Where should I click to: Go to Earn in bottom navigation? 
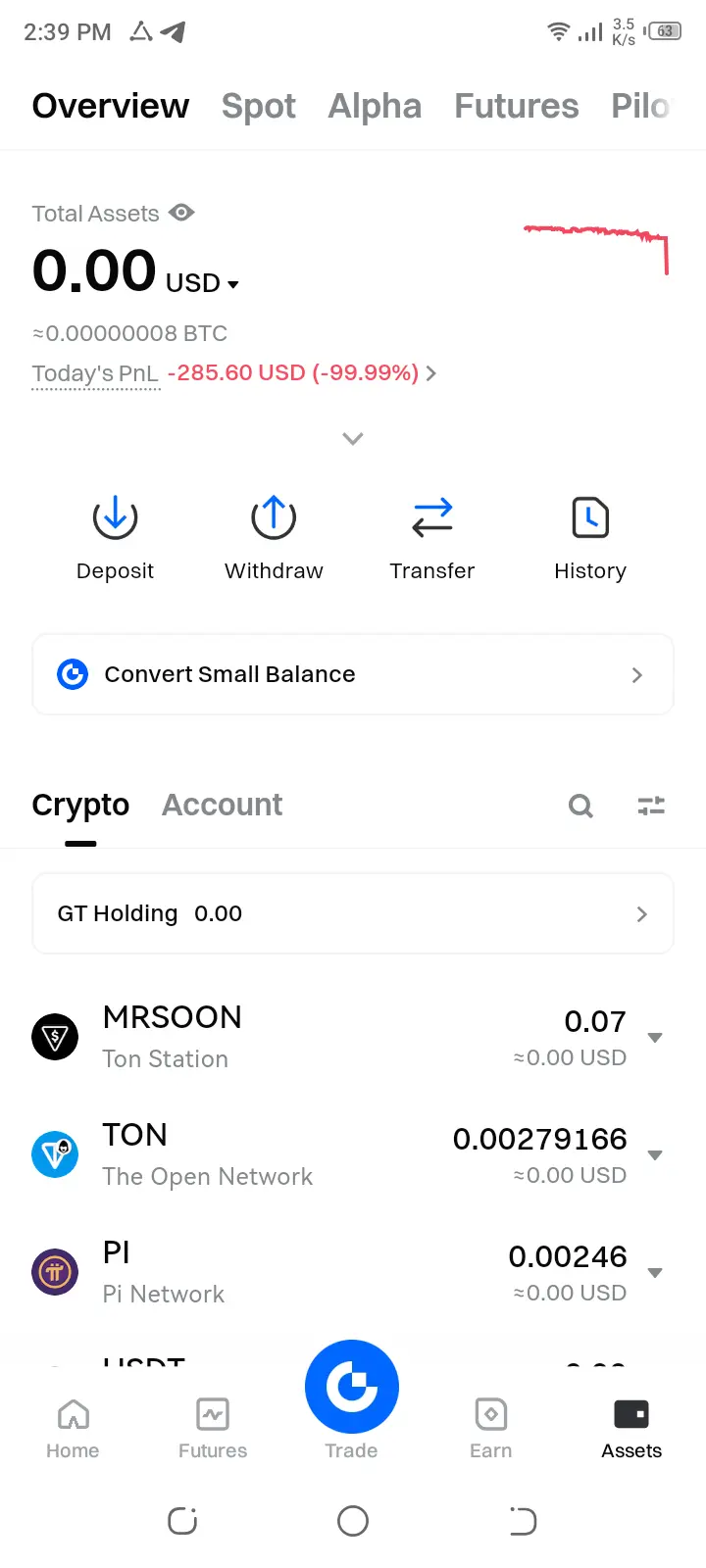click(490, 1429)
